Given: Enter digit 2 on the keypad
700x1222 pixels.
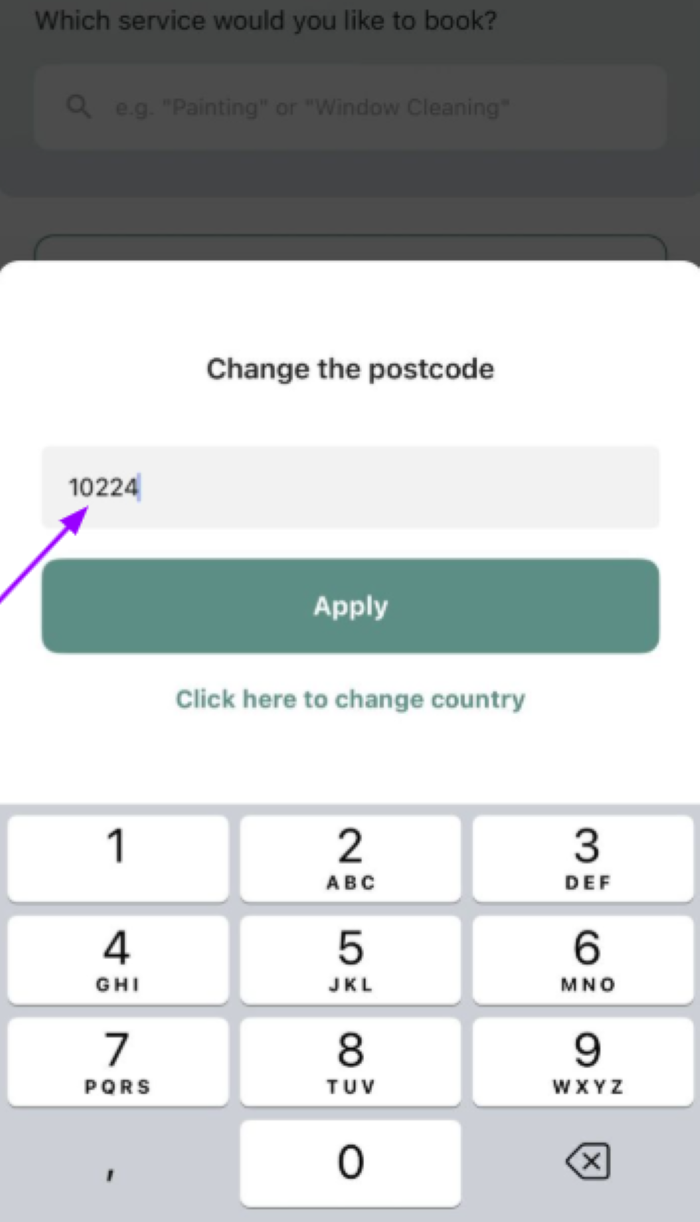Looking at the screenshot, I should [x=350, y=859].
